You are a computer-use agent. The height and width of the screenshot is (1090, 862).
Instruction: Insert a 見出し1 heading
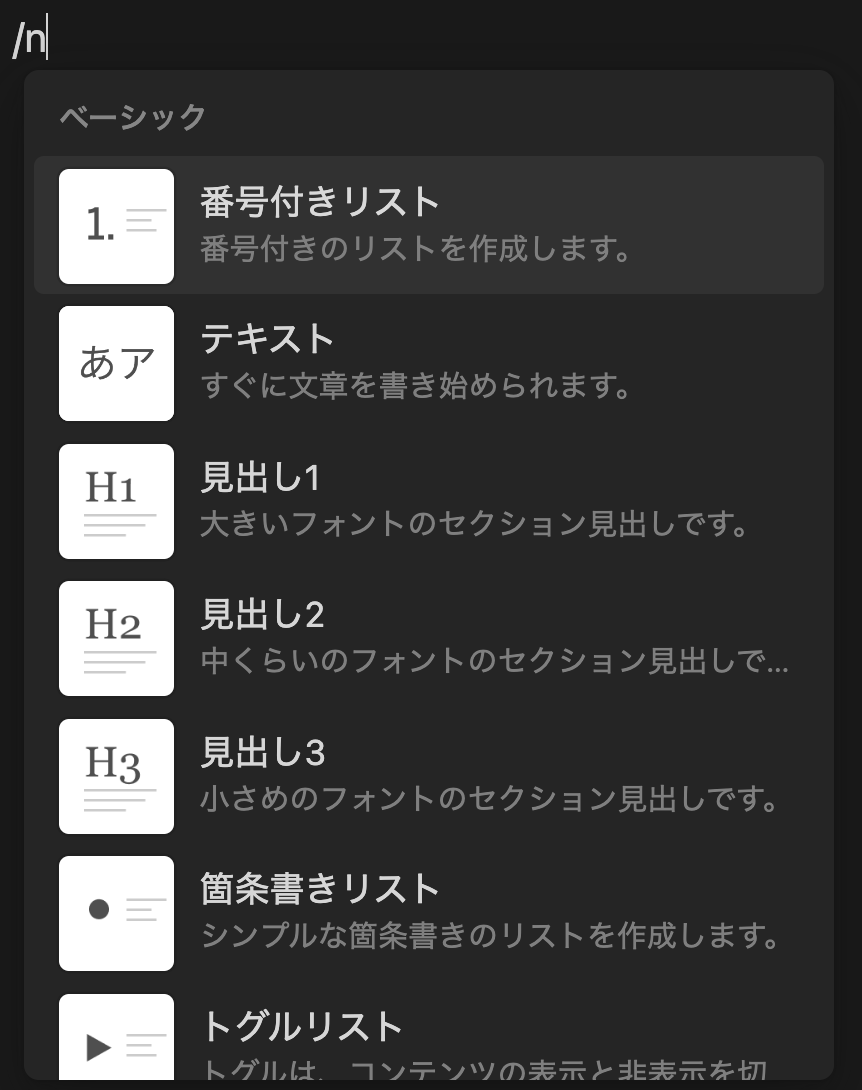click(x=428, y=501)
